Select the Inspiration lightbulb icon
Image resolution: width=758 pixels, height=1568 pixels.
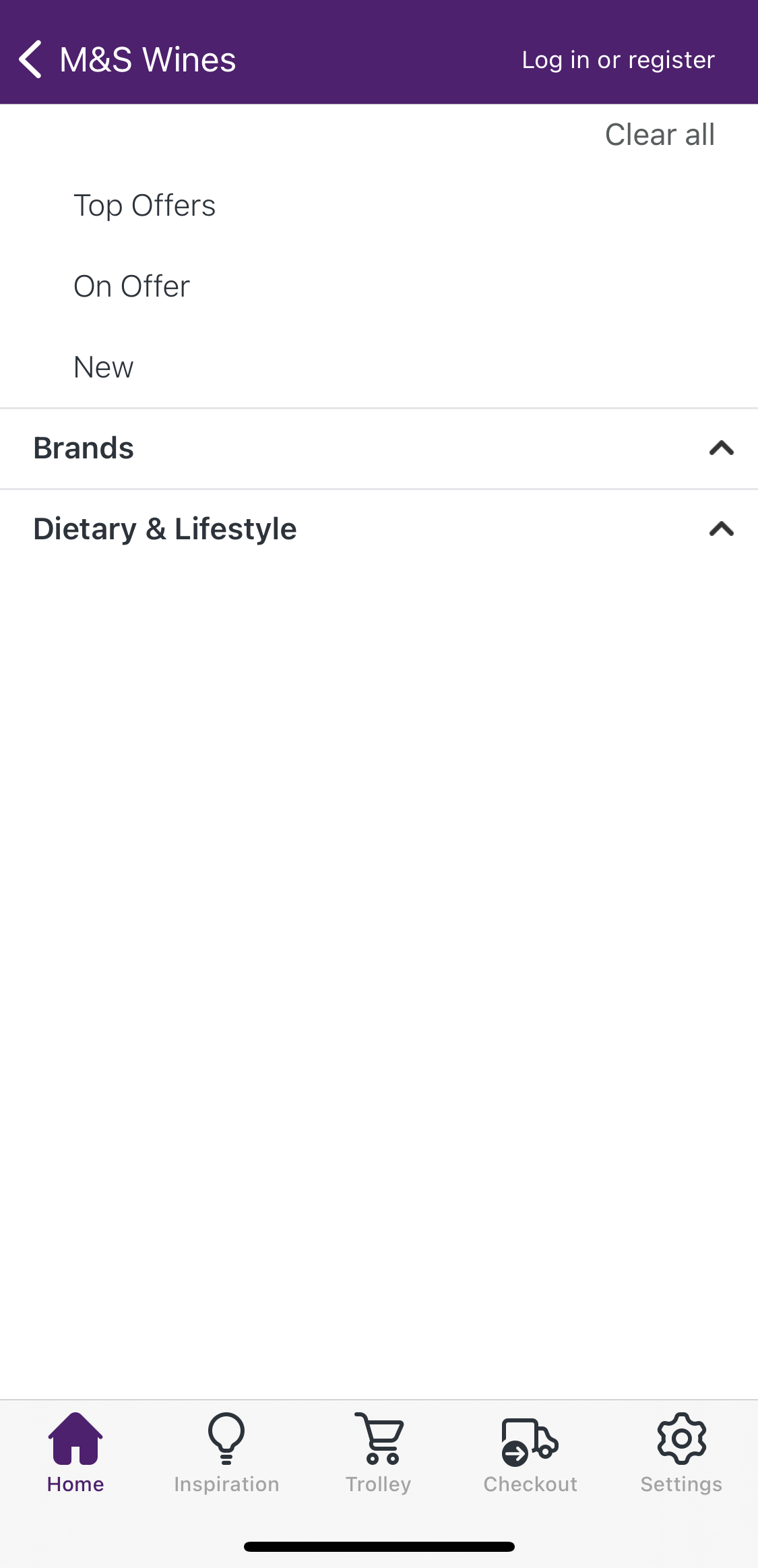point(226,1439)
